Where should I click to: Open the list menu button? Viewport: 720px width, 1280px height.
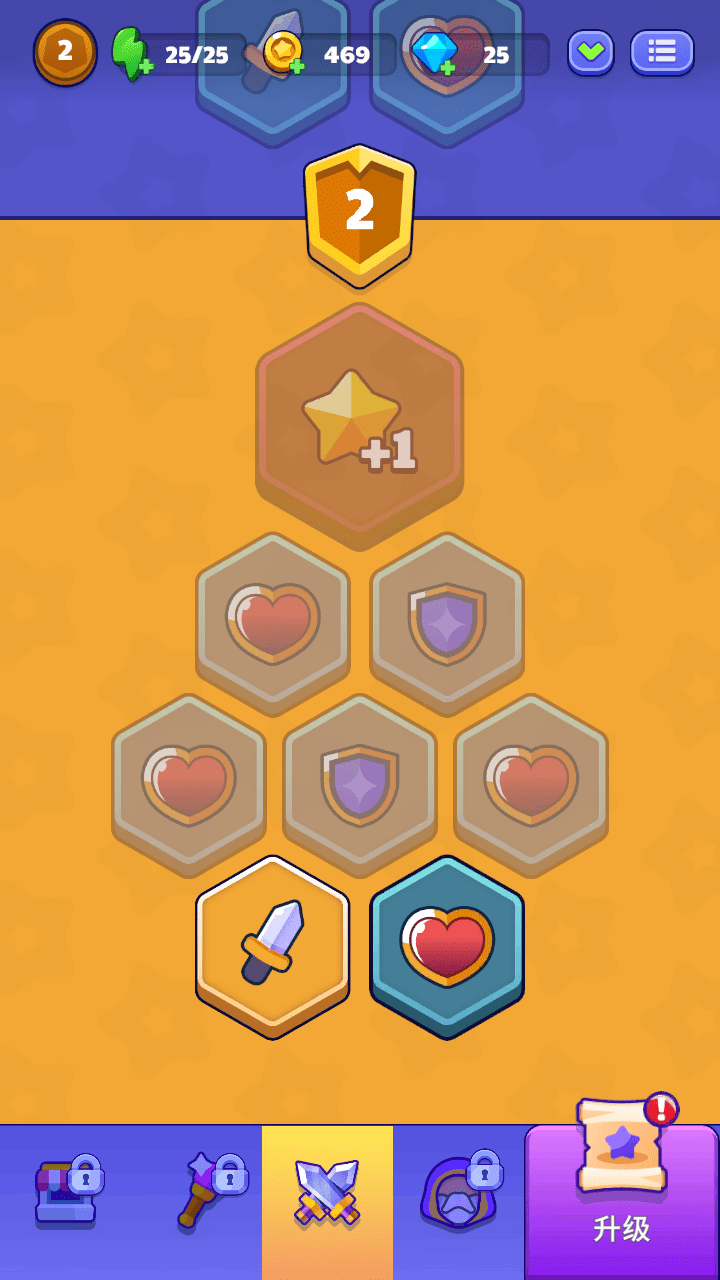[662, 52]
